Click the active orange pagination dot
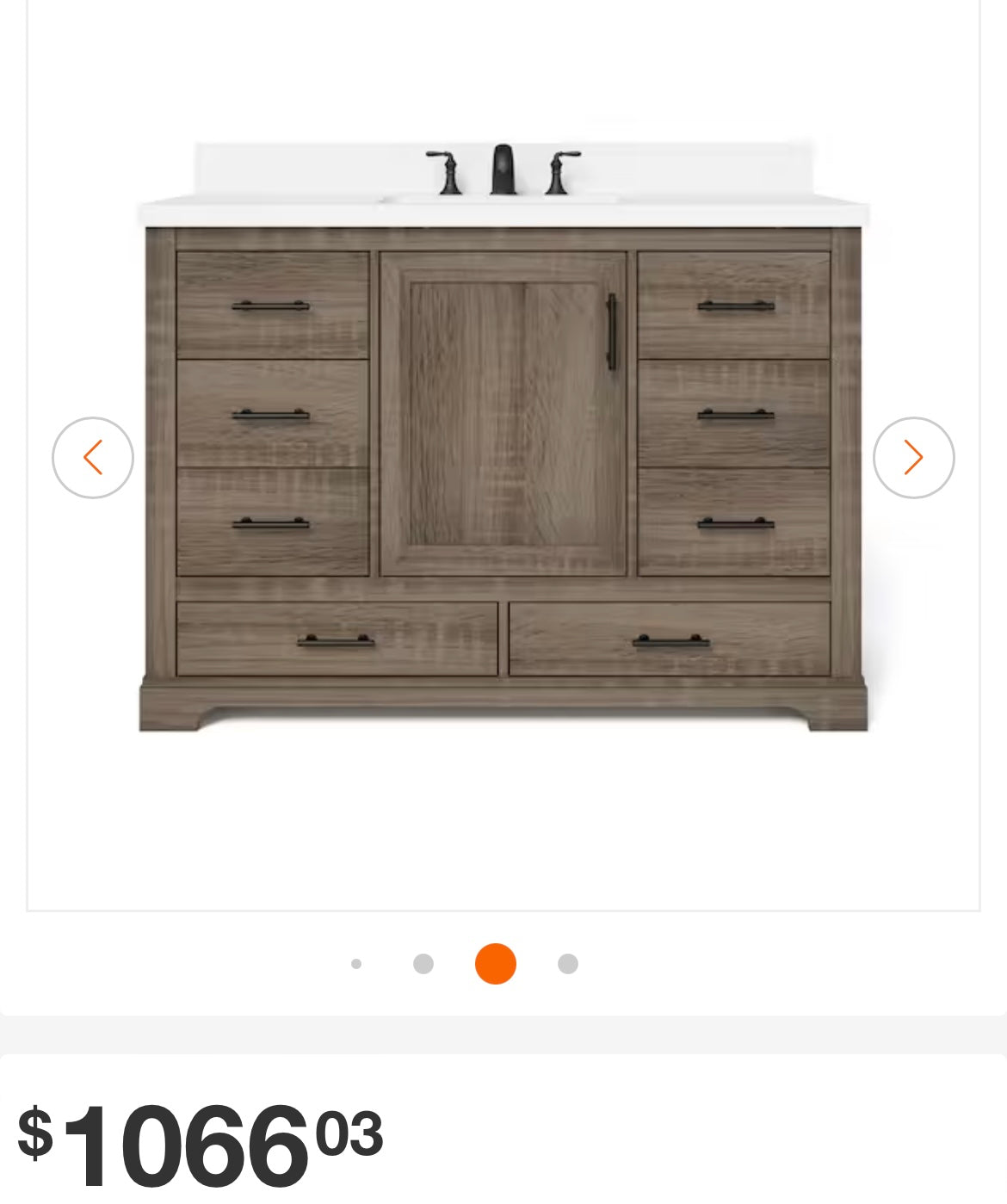This screenshot has height=1204, width=1007. [494, 964]
